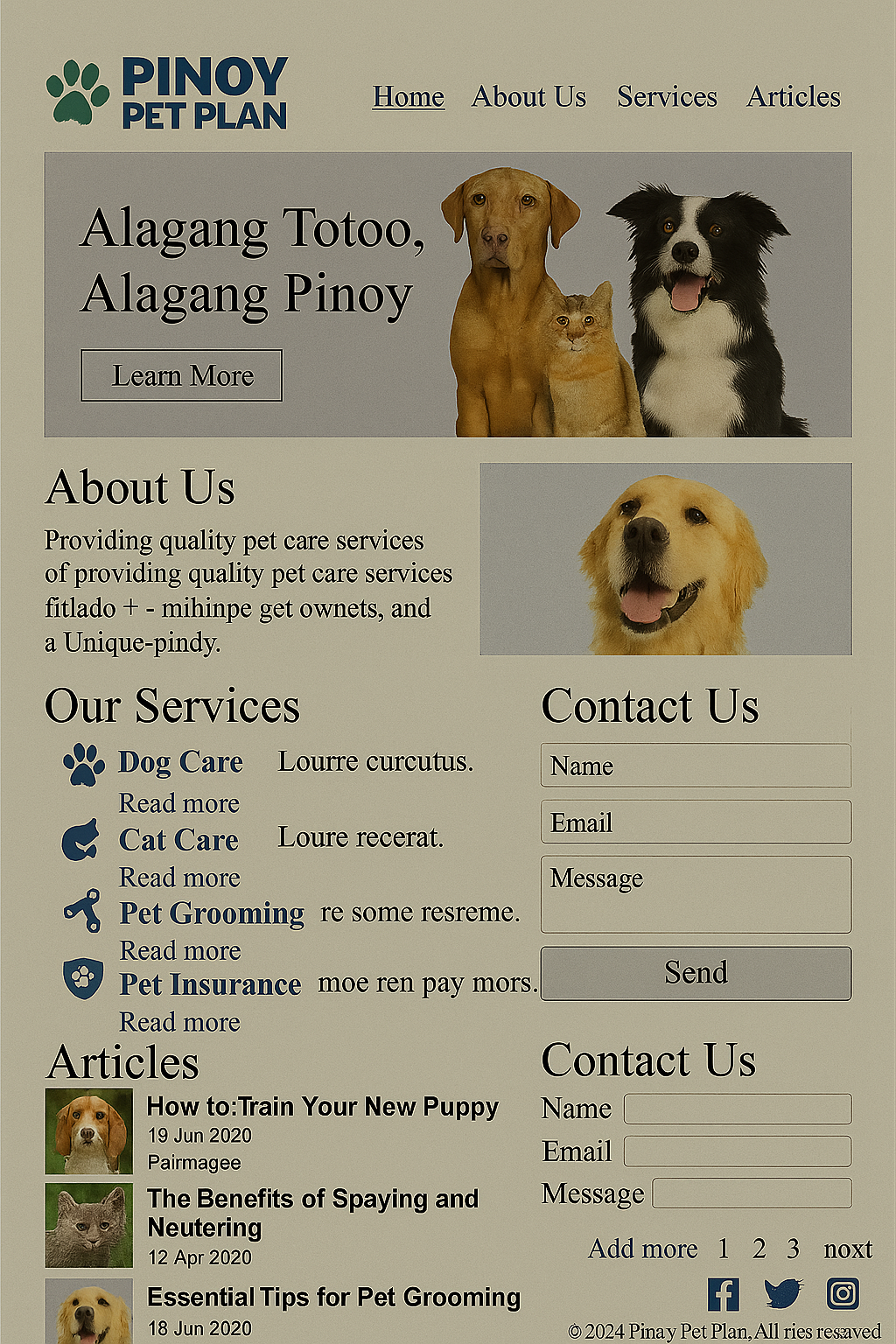Screen dimensions: 896x1344
Task: Open the Pet Grooming service
Action: tap(212, 913)
